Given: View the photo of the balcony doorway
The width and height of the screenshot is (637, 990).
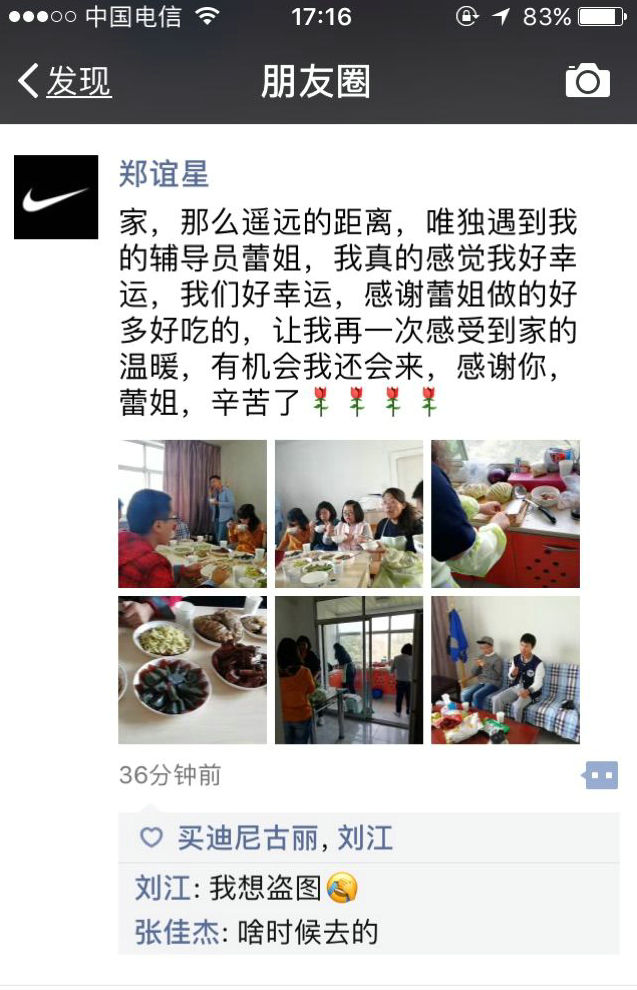Looking at the screenshot, I should pos(349,670).
